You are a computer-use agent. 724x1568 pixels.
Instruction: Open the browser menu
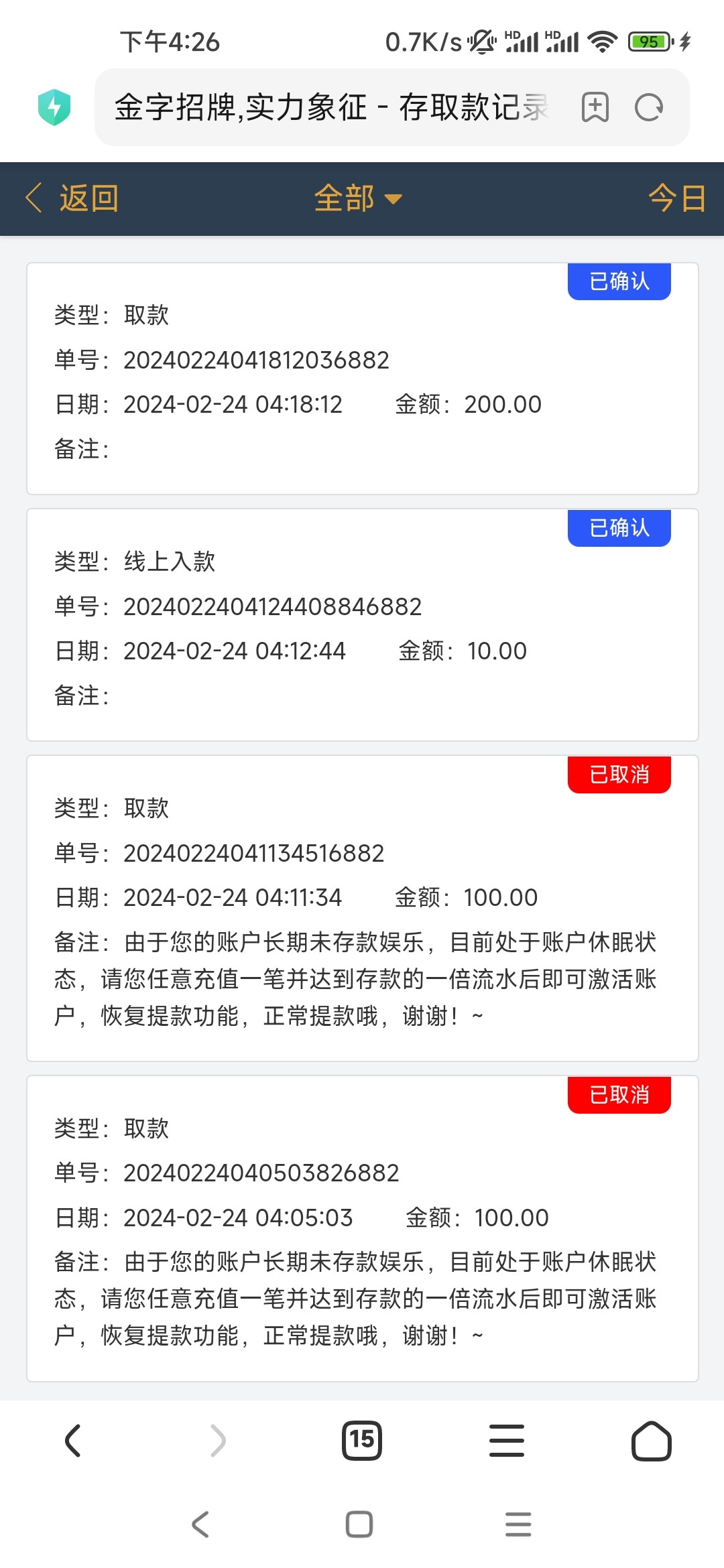(507, 1441)
